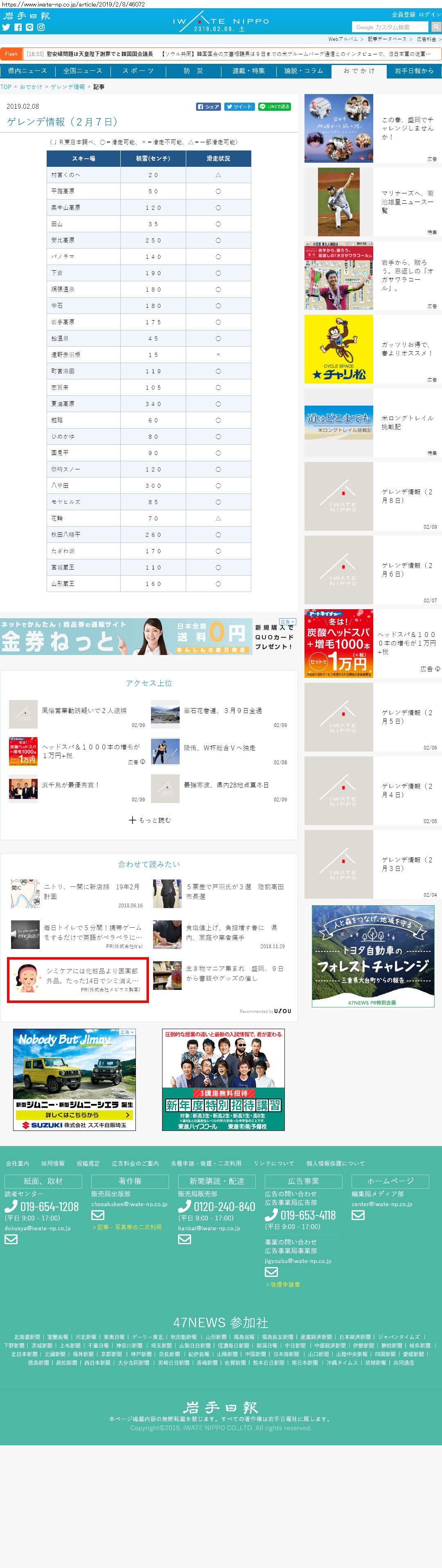Open the Instagram icon in the header
This screenshot has width=442, height=1568.
[x=41, y=27]
